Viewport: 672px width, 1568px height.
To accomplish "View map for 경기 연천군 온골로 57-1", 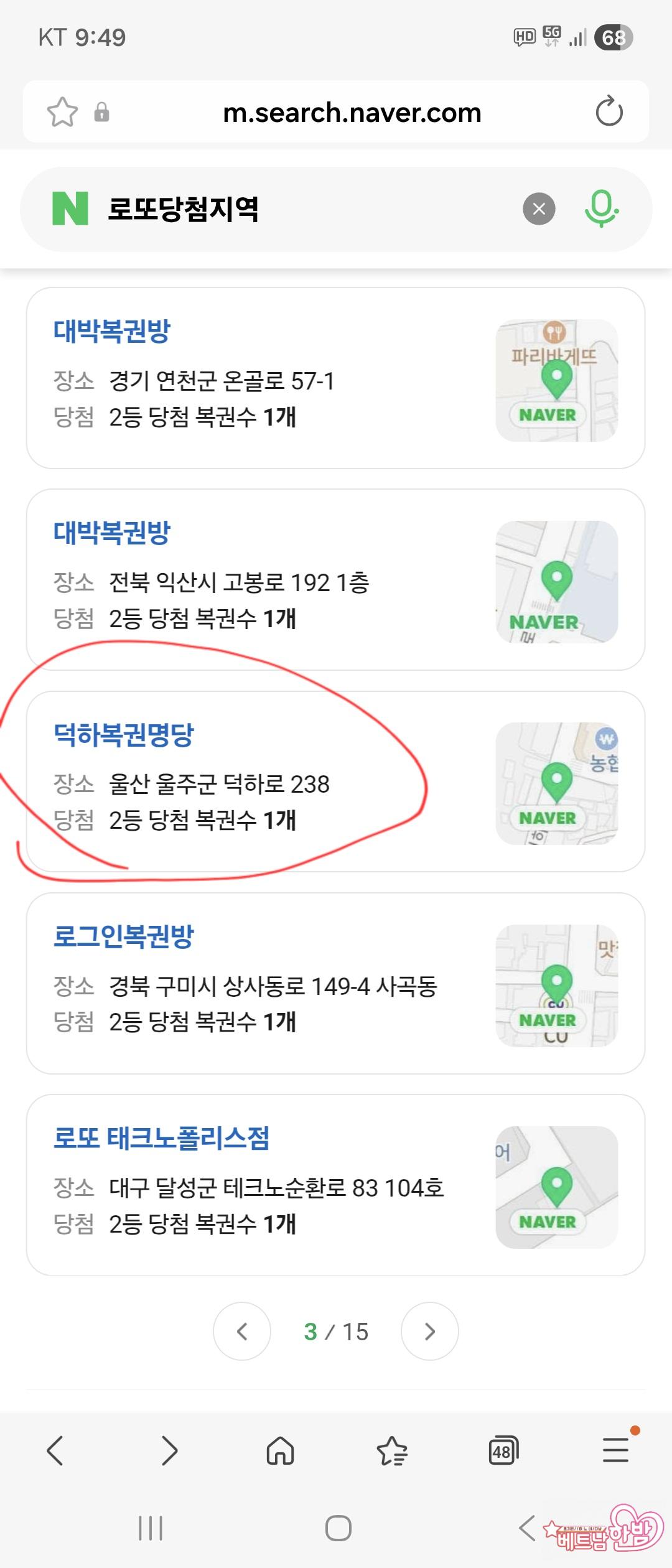I will pos(556,380).
